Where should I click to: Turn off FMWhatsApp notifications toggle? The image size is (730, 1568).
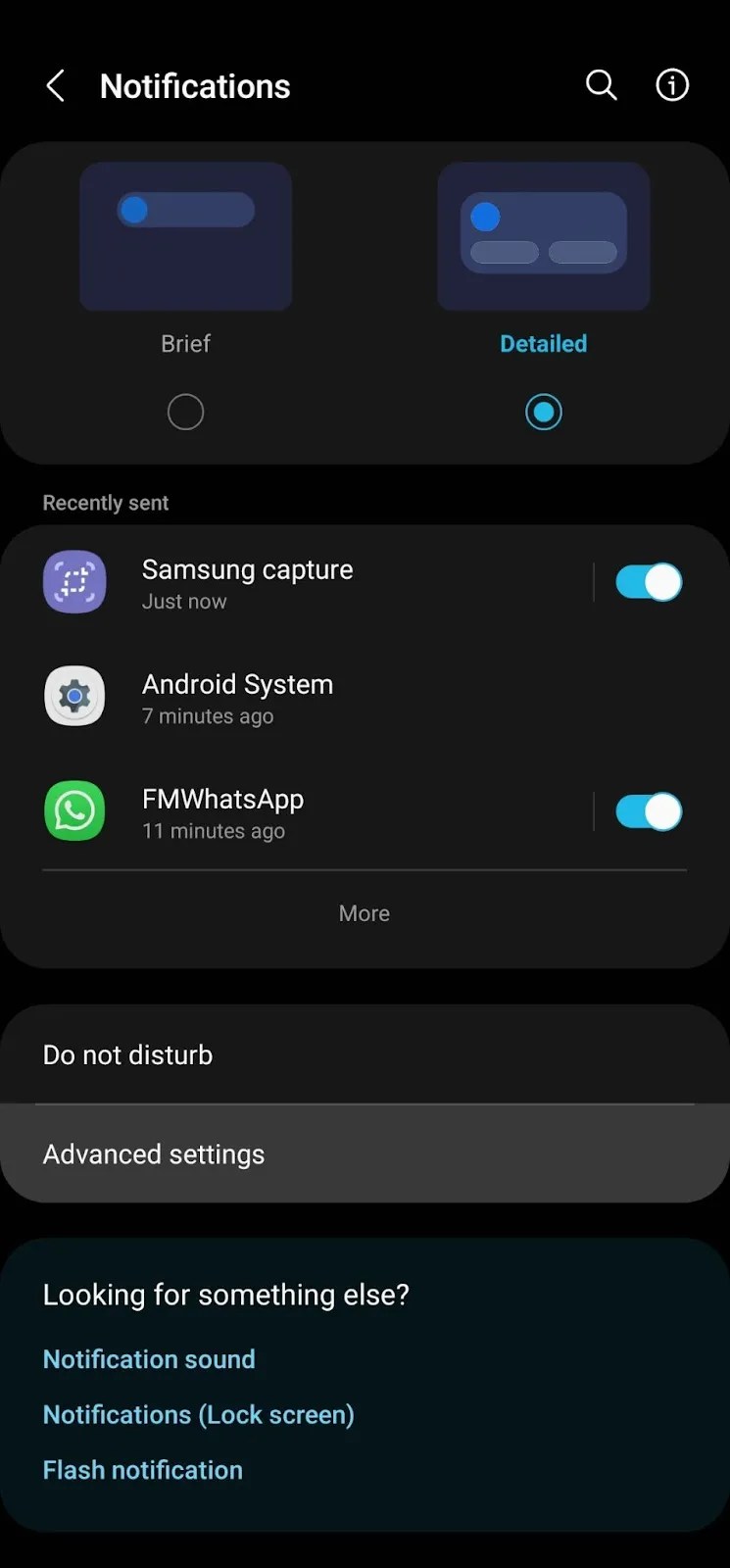point(648,810)
